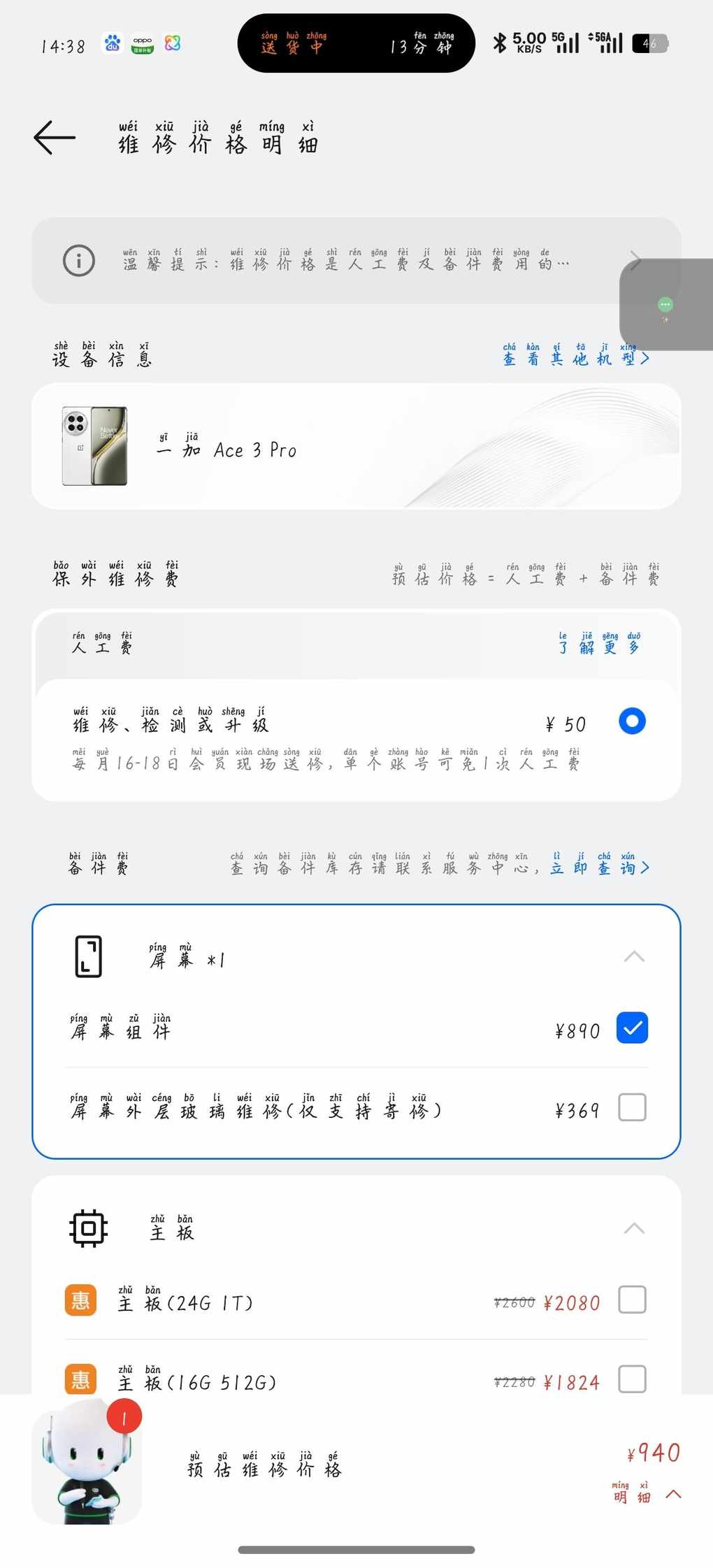Collapse the 屏幕 parts section
713x1568 pixels.
pos(633,956)
